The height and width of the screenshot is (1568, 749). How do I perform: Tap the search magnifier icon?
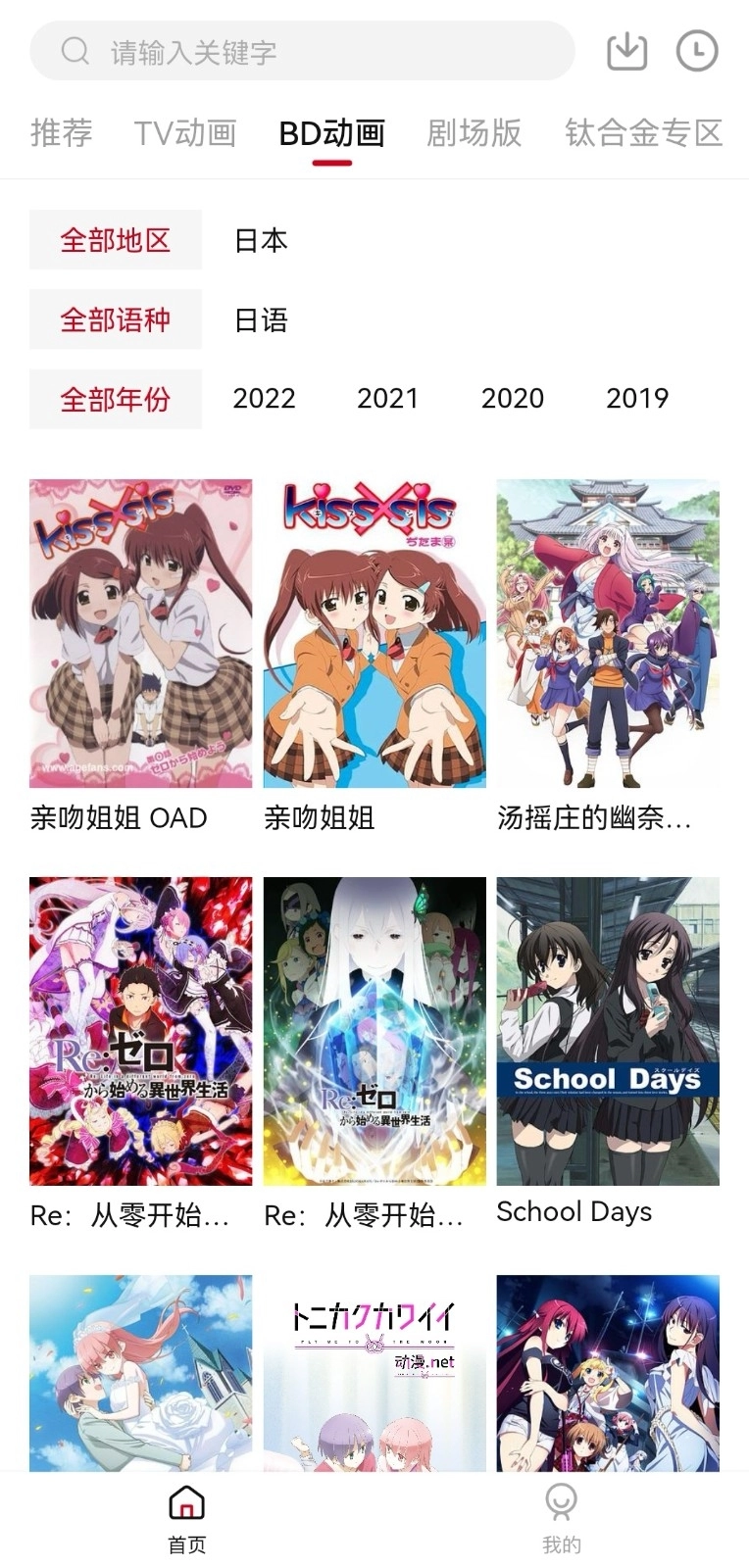point(75,51)
